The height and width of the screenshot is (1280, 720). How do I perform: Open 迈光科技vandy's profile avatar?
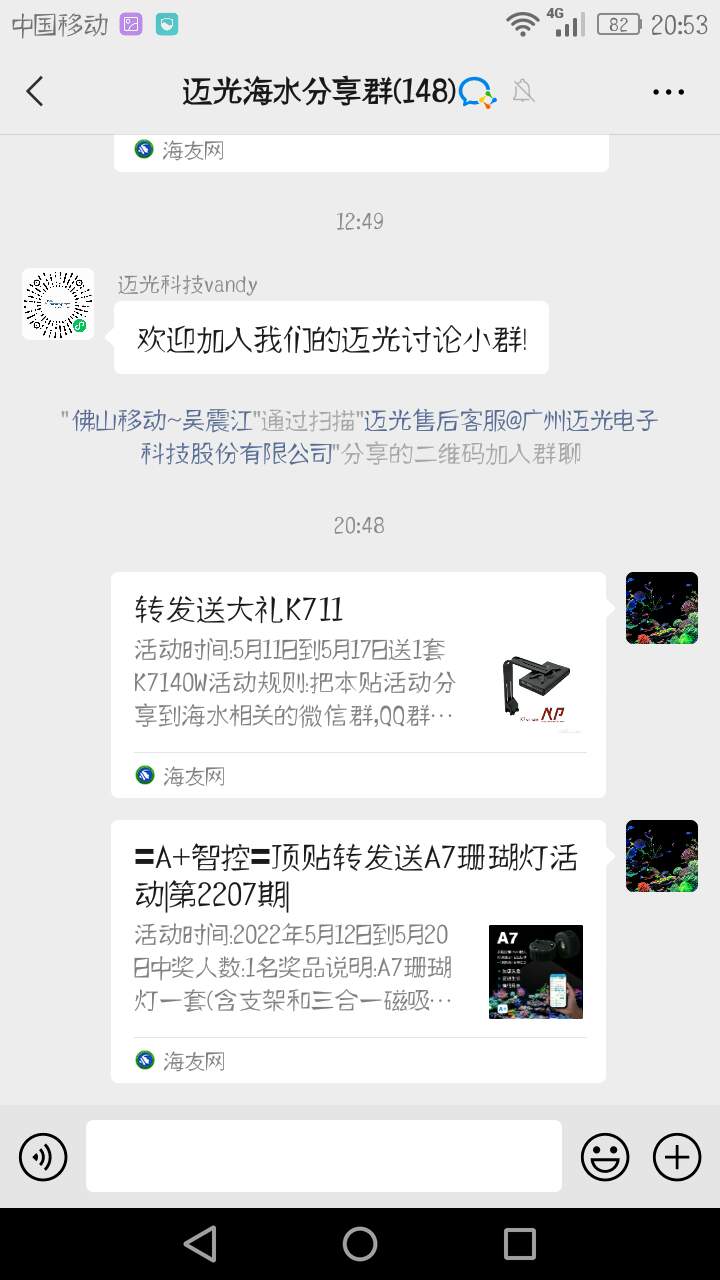pyautogui.click(x=58, y=304)
